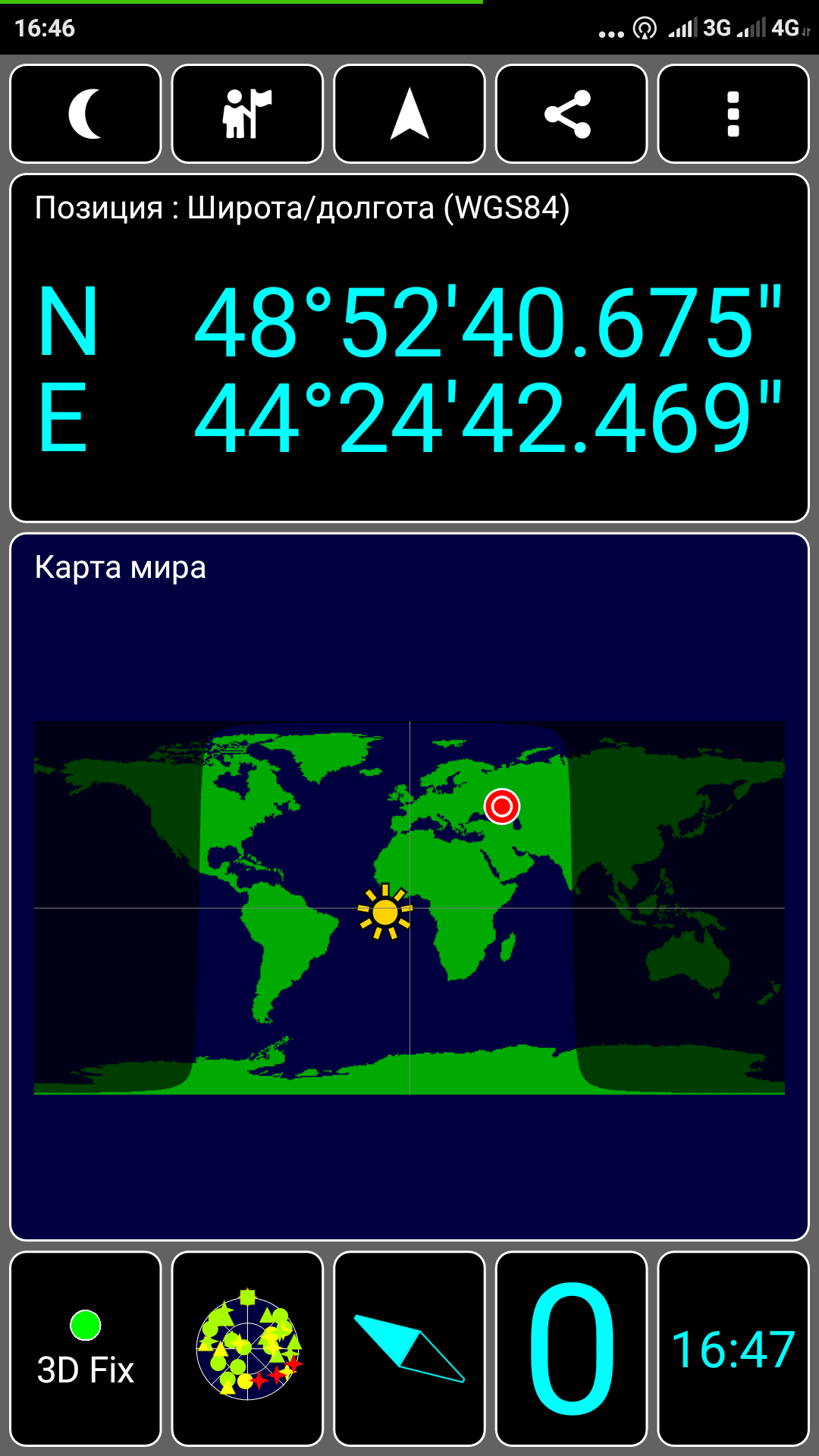Open the waypoints person-with-flag button
The image size is (819, 1456).
pyautogui.click(x=247, y=114)
